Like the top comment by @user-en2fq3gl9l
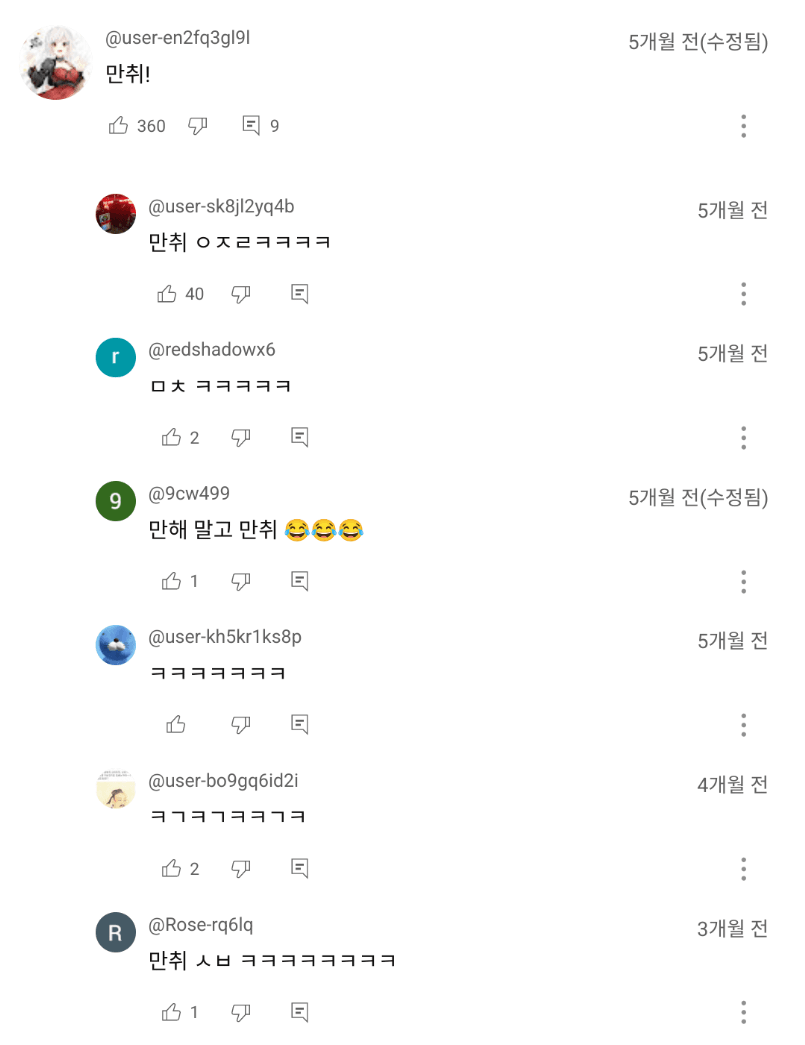The width and height of the screenshot is (805, 1045). (x=119, y=125)
